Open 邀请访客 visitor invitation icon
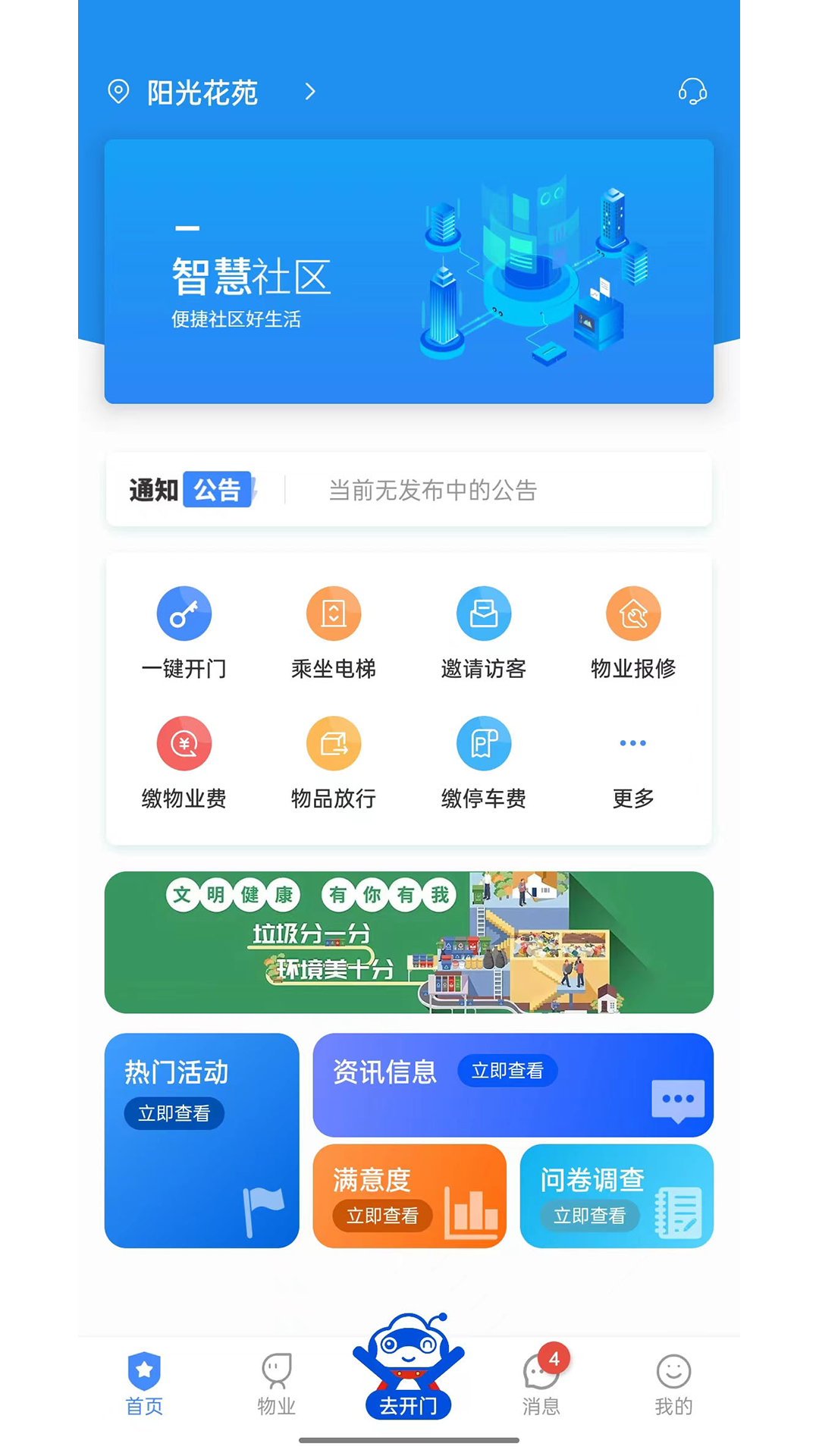819x1456 pixels. click(x=484, y=613)
